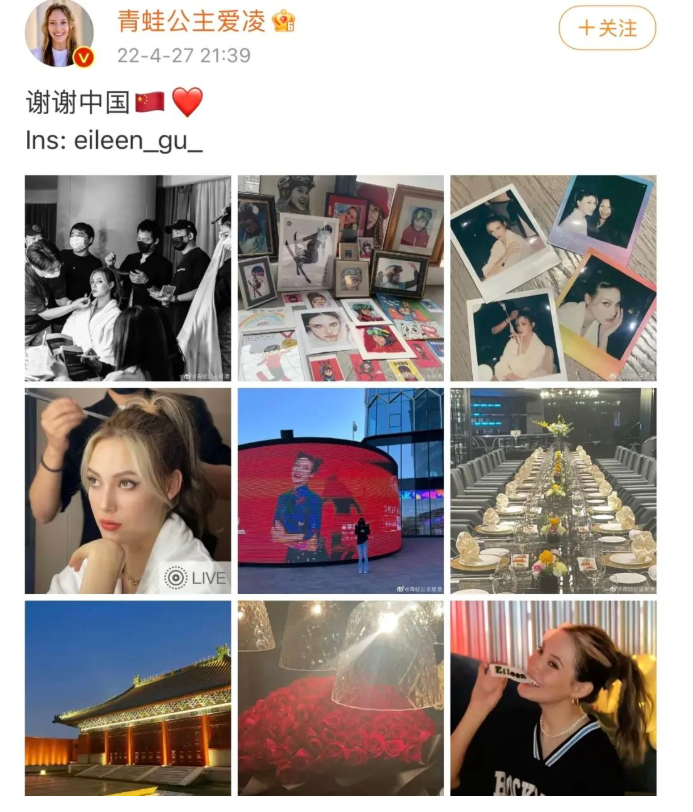The width and height of the screenshot is (693, 812).
Task: Open the polaroid pictures photo
Action: (x=553, y=278)
